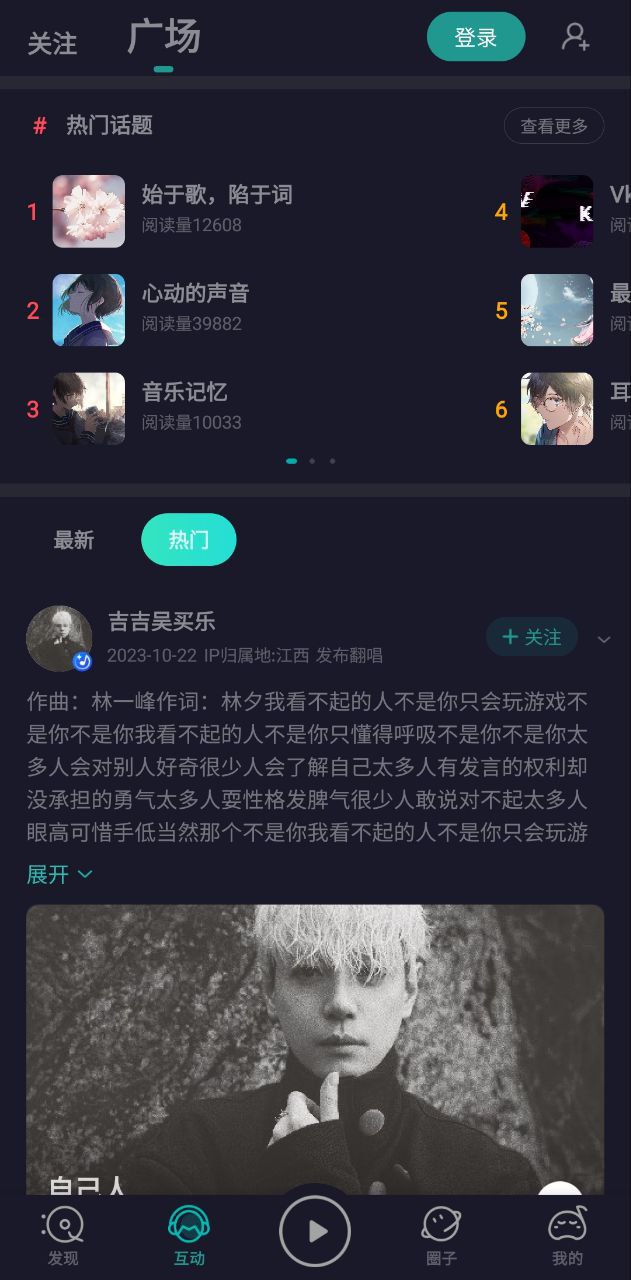Open topic 心动的声音
Image resolution: width=631 pixels, height=1280 pixels.
tap(195, 294)
